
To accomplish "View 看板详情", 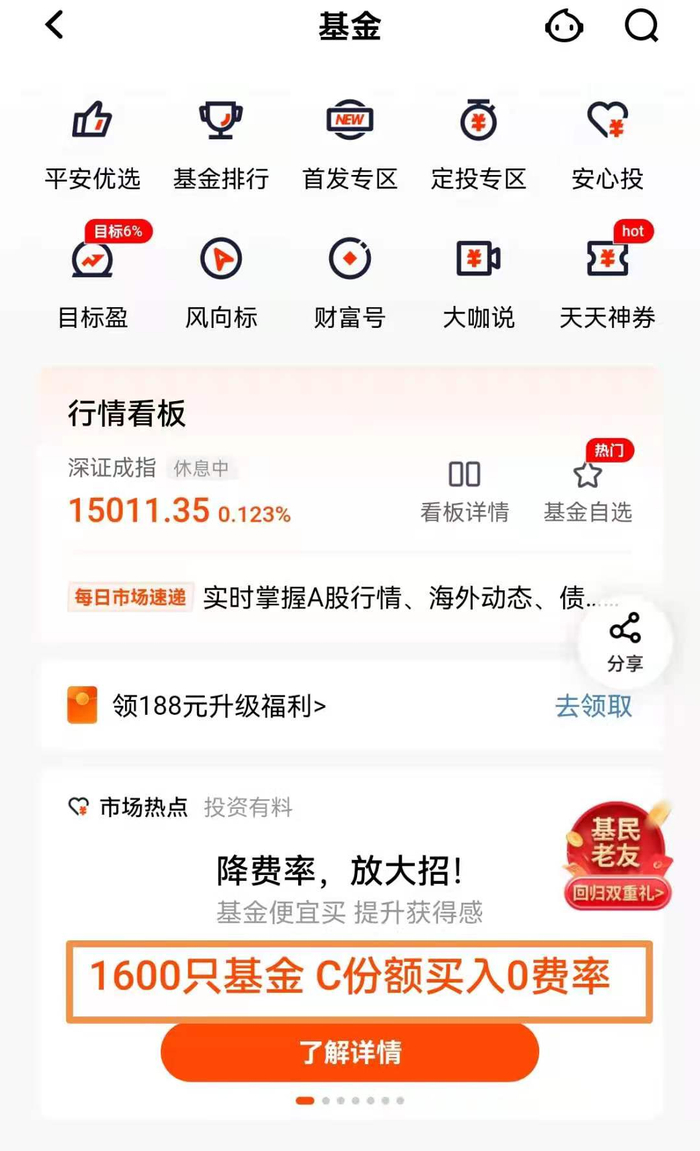I will coord(464,491).
